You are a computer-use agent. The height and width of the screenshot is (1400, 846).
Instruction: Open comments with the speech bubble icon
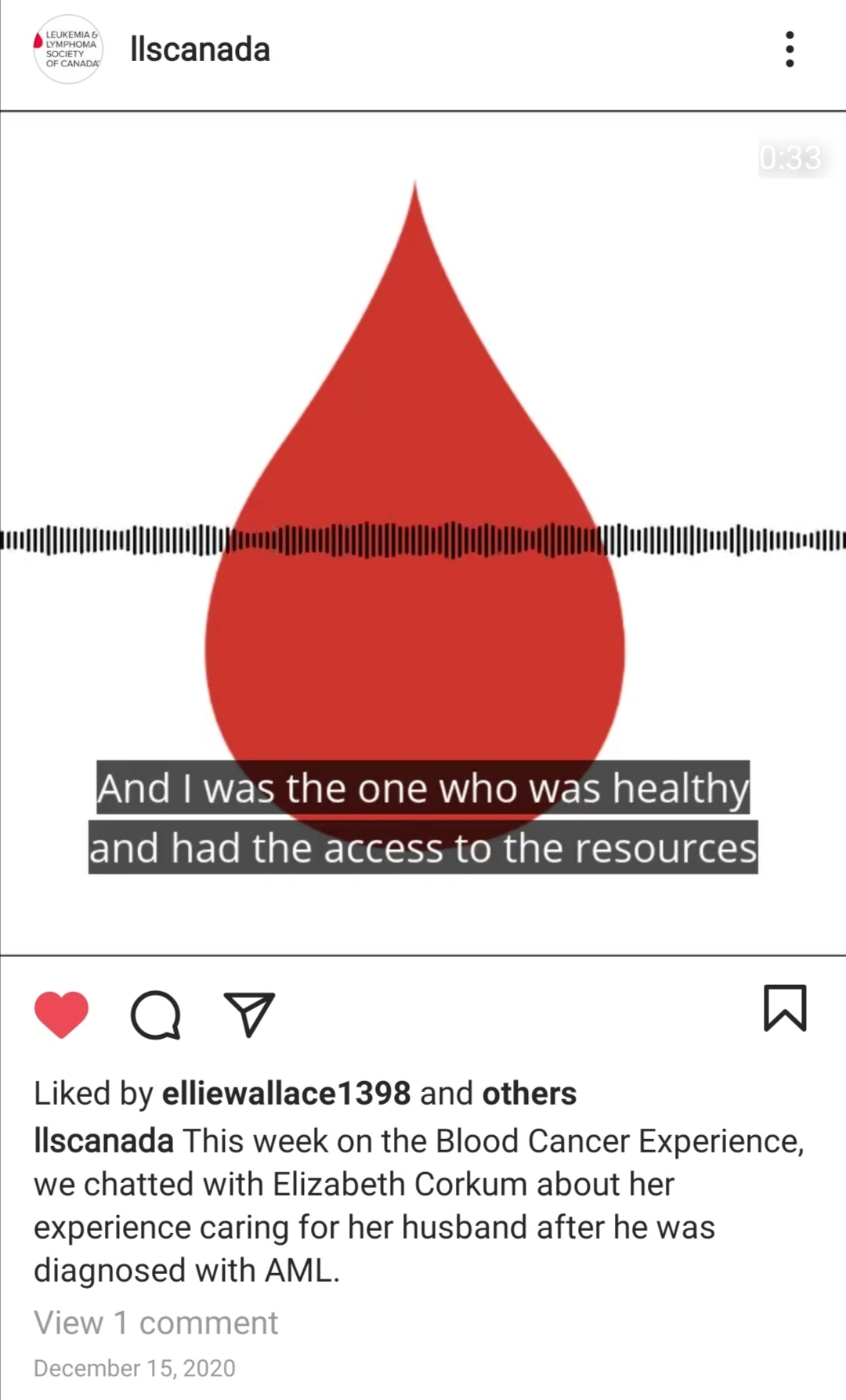pyautogui.click(x=155, y=1015)
